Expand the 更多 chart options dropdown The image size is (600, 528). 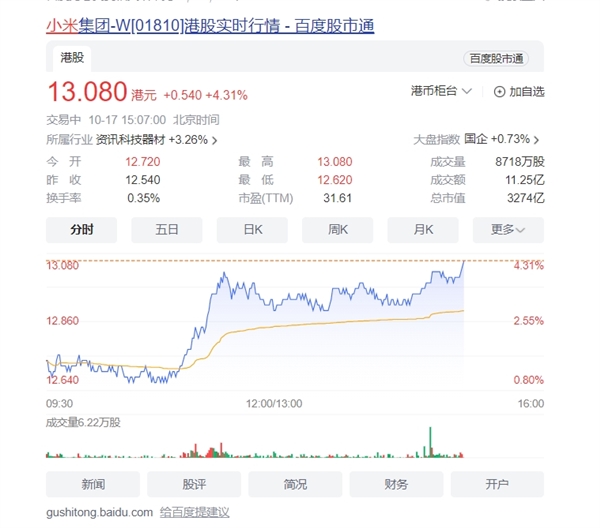(508, 229)
